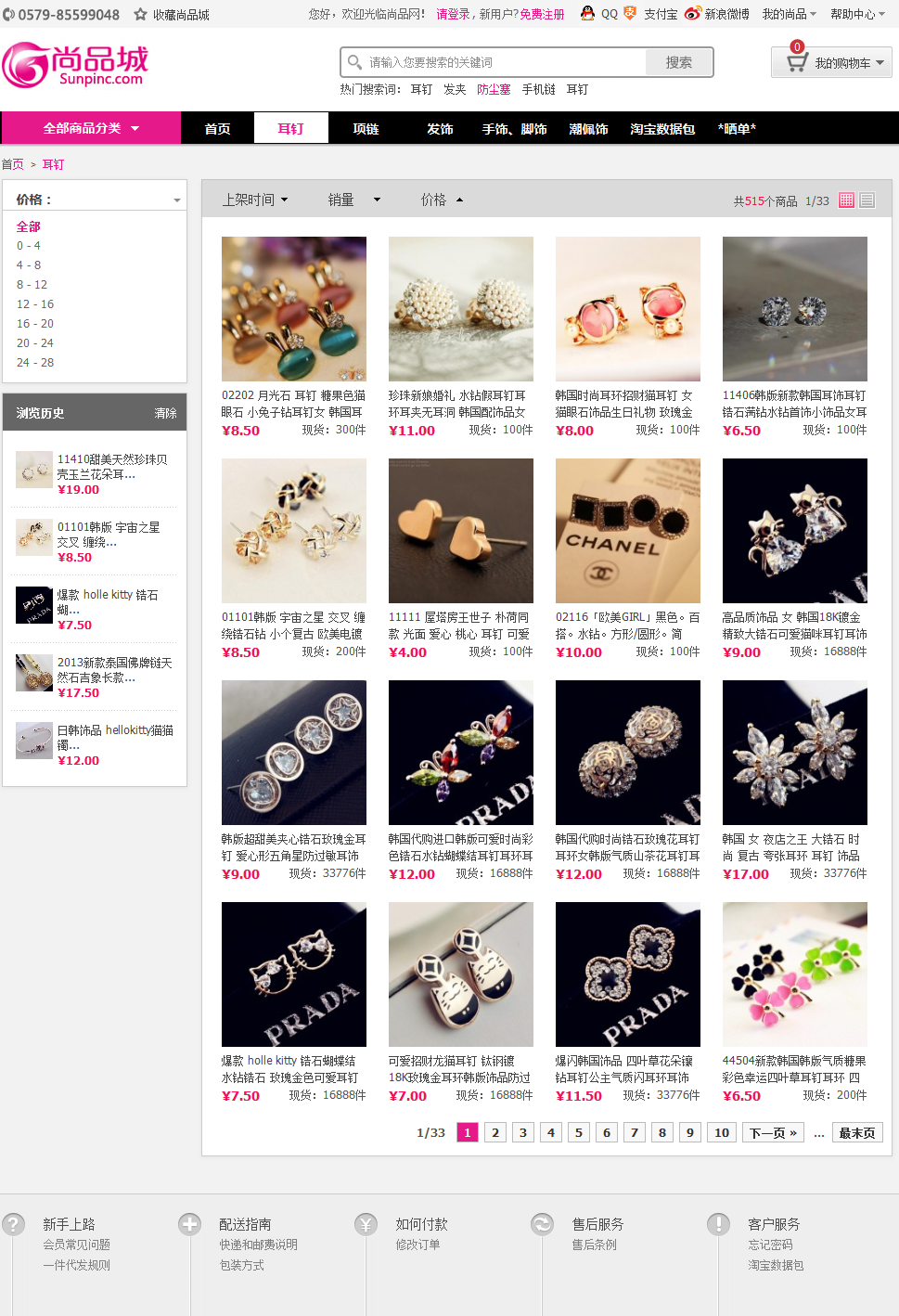Image resolution: width=899 pixels, height=1316 pixels.
Task: Open the 02202 月光石 bunny earrings product
Action: [293, 309]
